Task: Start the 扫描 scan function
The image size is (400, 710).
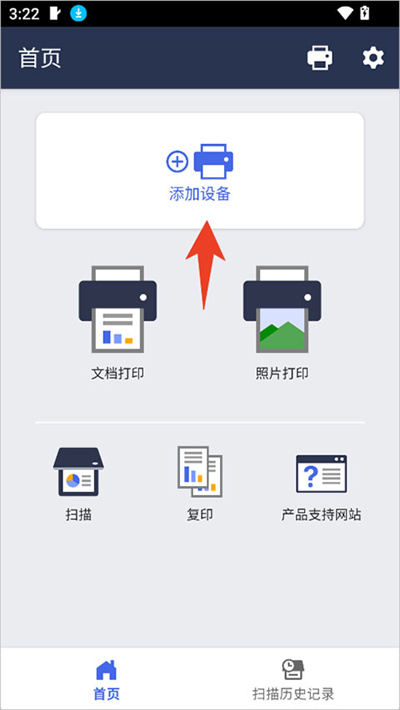Action: (x=78, y=484)
